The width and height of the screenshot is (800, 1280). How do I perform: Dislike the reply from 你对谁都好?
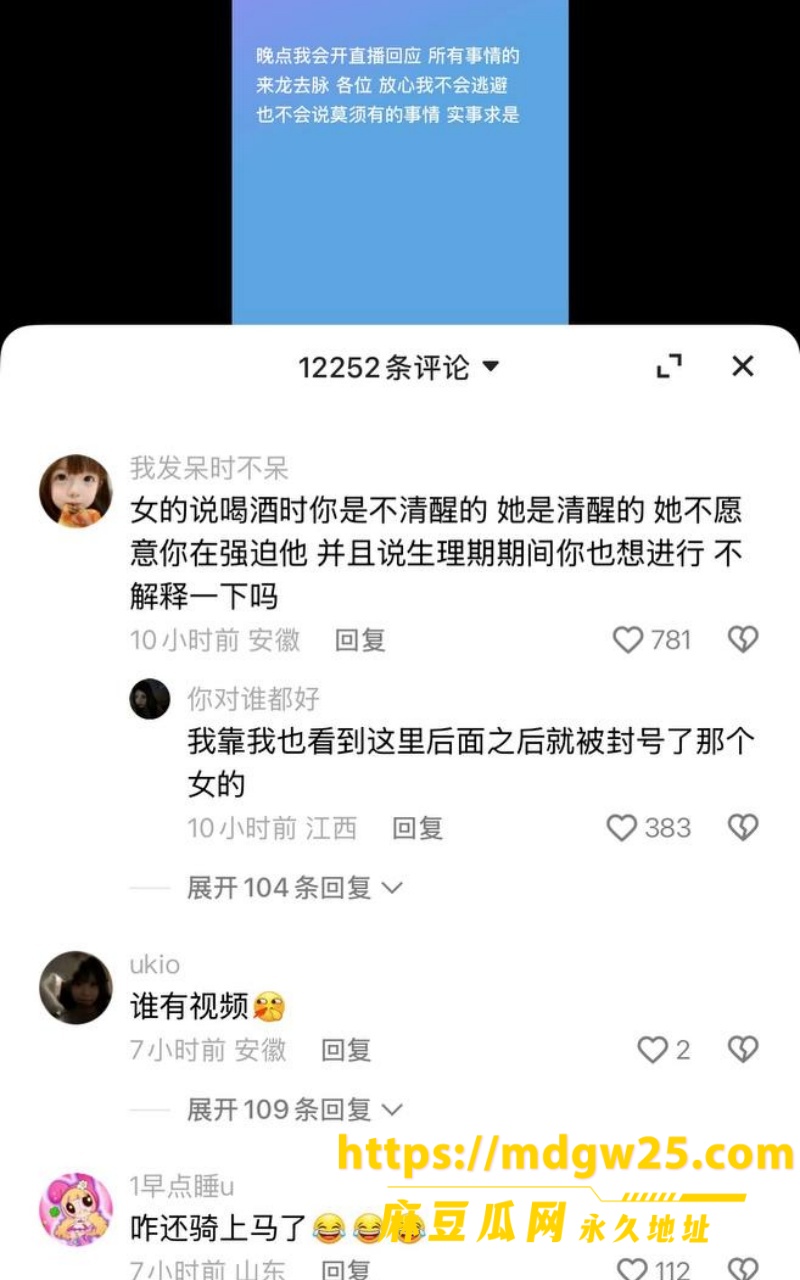tap(743, 828)
